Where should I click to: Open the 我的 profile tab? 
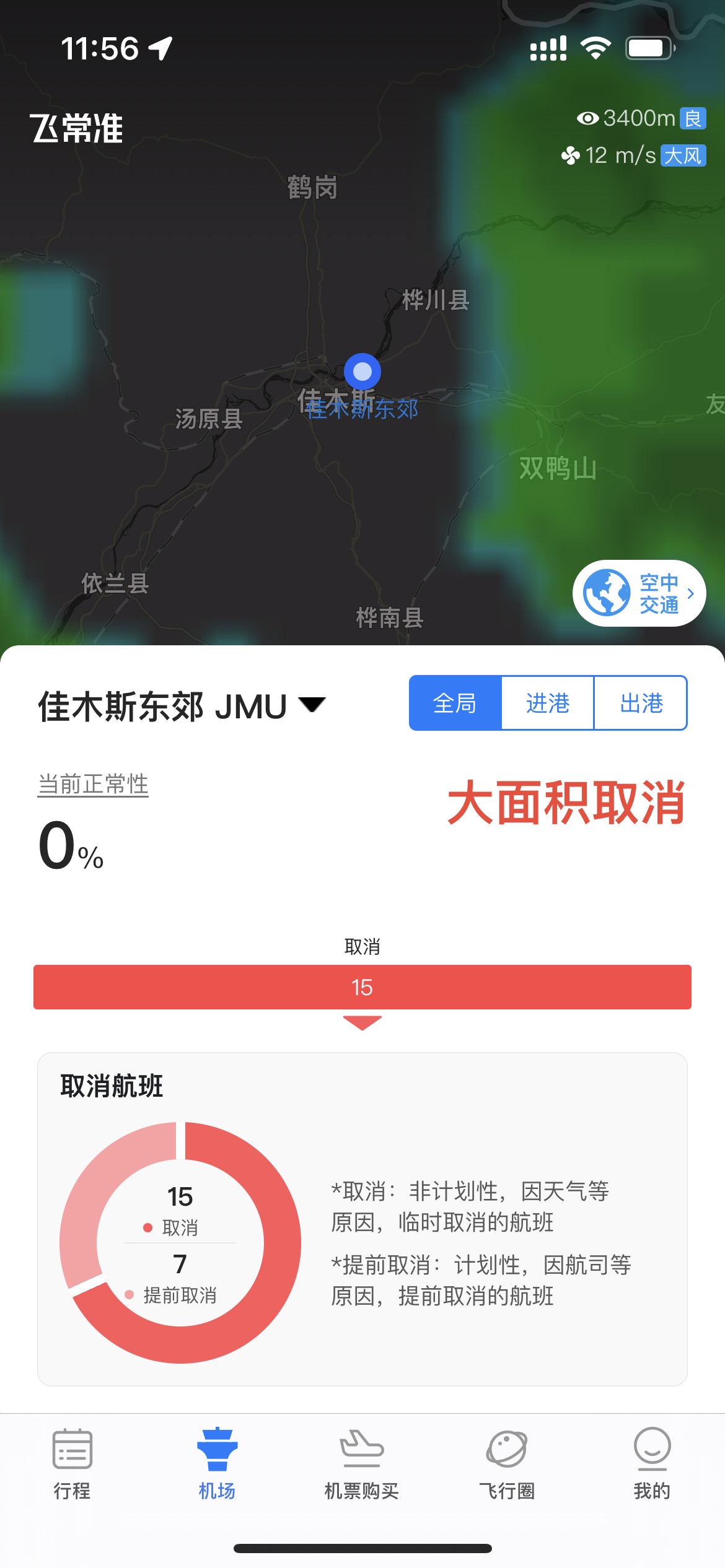pyautogui.click(x=652, y=1464)
